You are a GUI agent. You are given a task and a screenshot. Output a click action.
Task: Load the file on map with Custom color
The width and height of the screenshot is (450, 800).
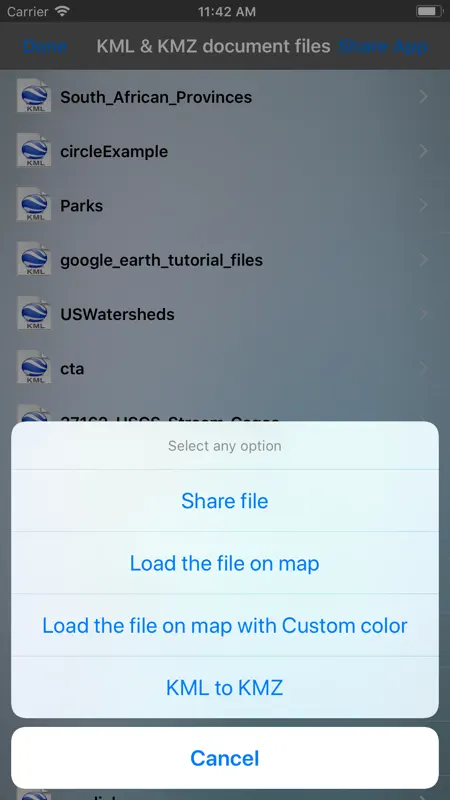[224, 625]
